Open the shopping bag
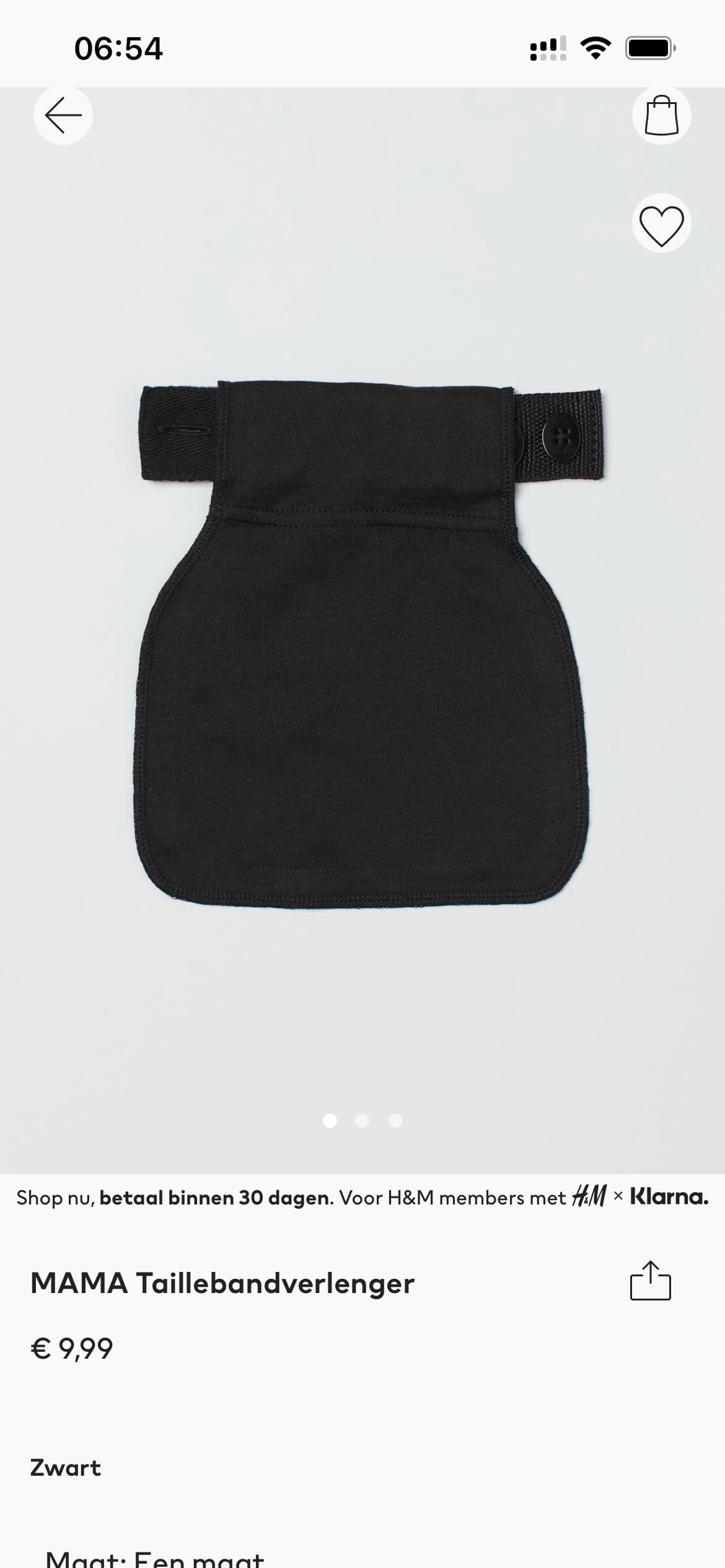725x1568 pixels. pos(661,115)
